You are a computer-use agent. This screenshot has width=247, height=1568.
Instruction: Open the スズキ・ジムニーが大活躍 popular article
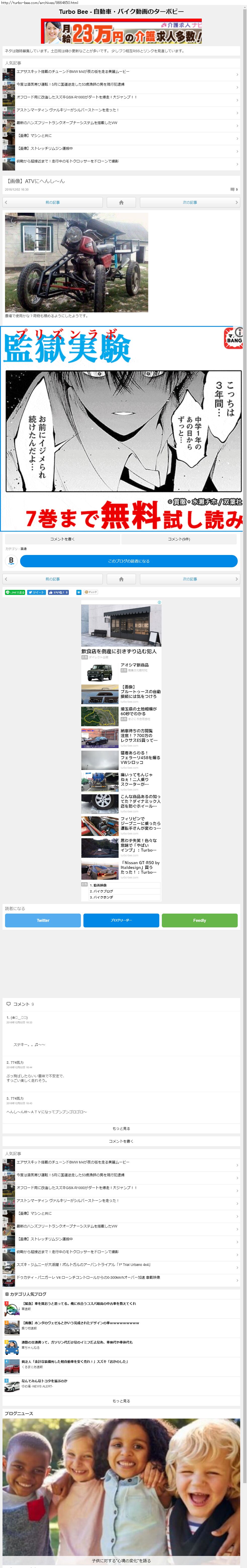click(x=83, y=1264)
